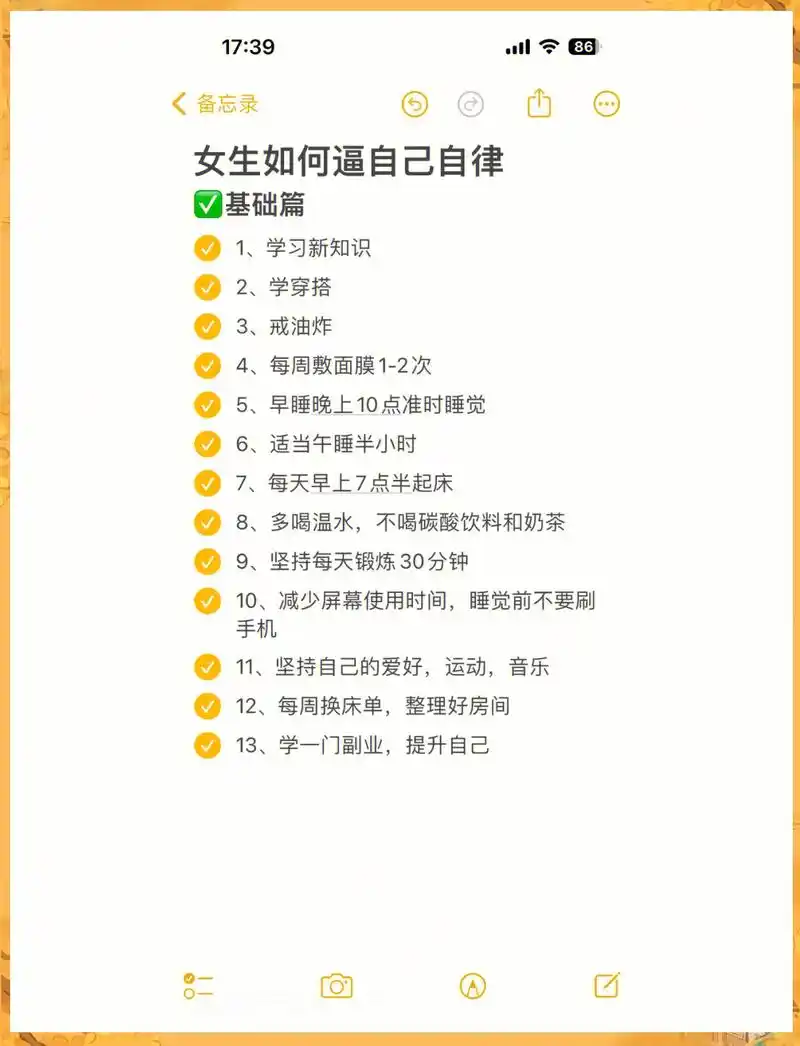Select the Markup pen icon
The image size is (800, 1046).
coord(470,986)
